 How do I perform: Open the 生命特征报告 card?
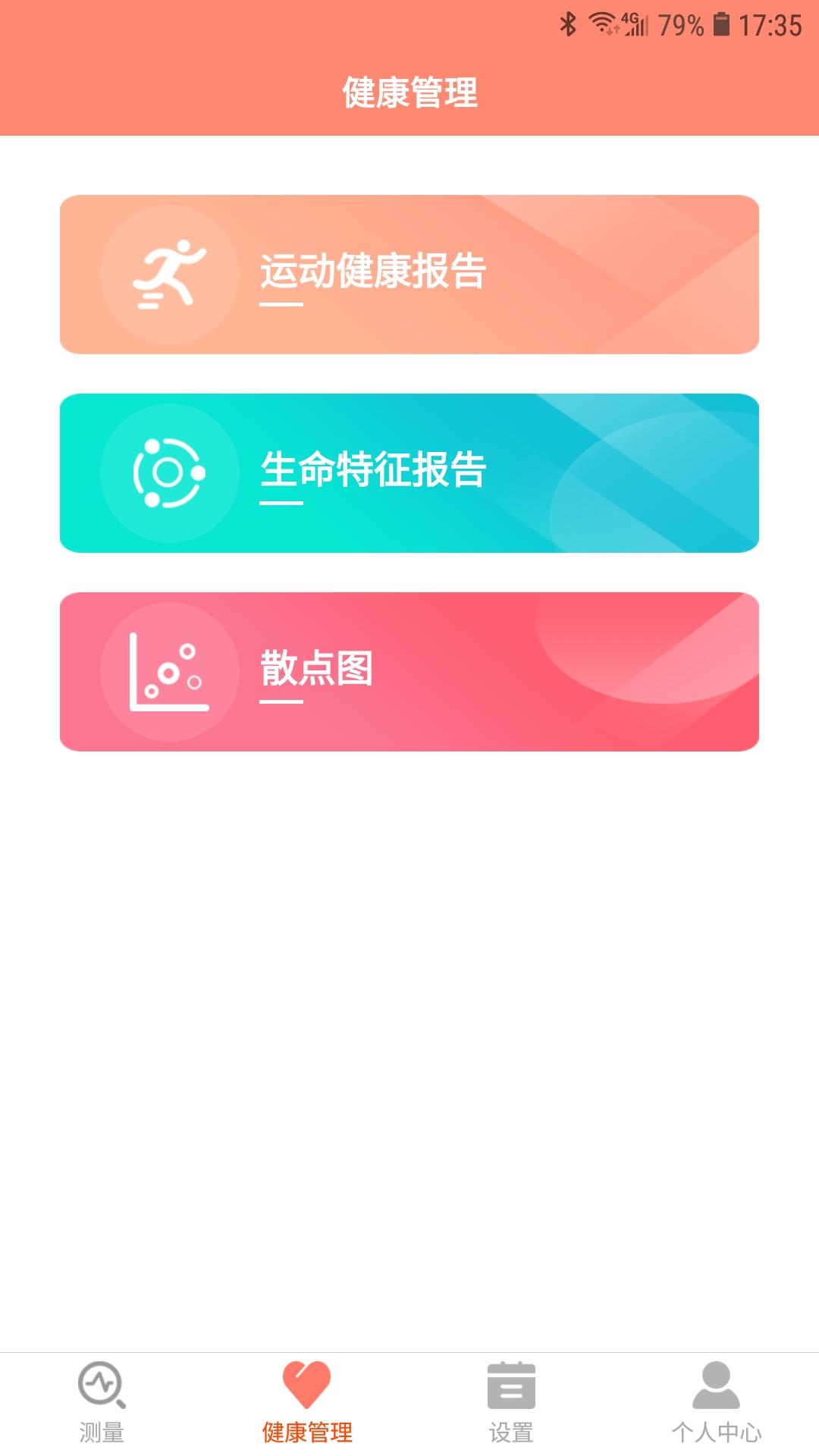(x=409, y=472)
